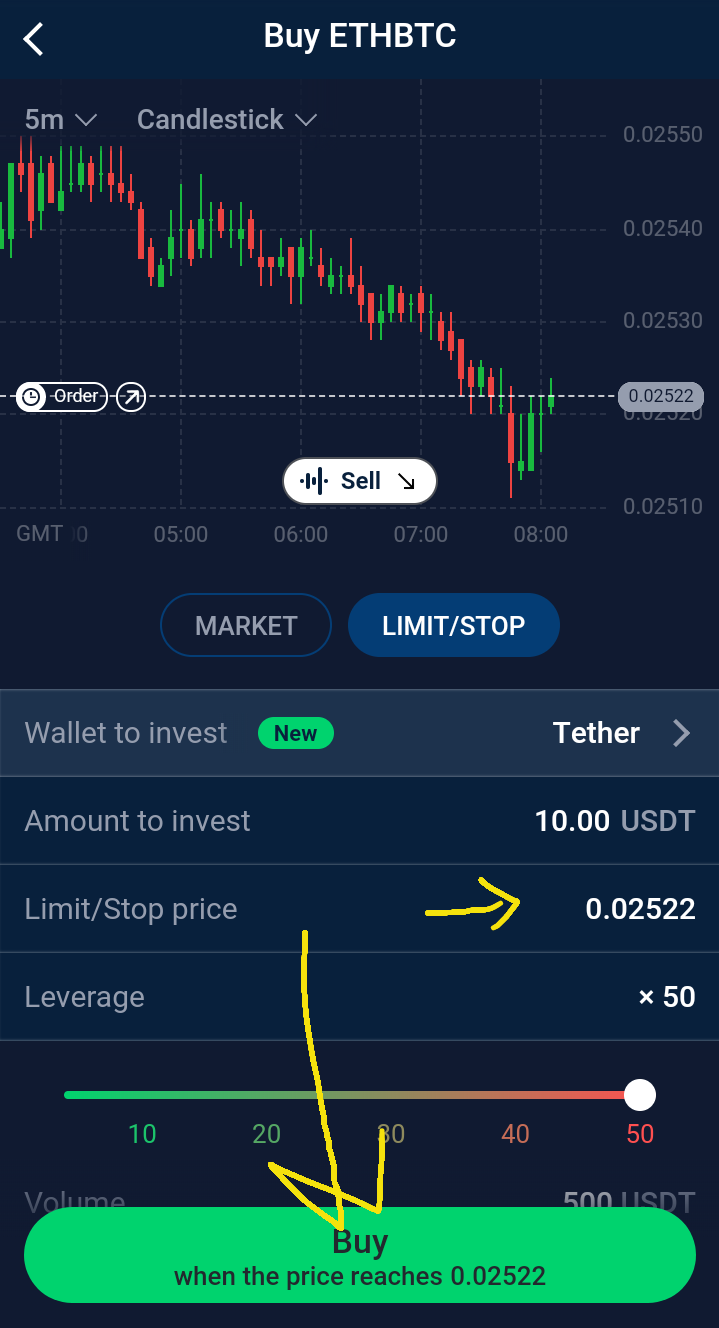Tap the Sell pill on the chart
719x1328 pixels.
pos(360,481)
